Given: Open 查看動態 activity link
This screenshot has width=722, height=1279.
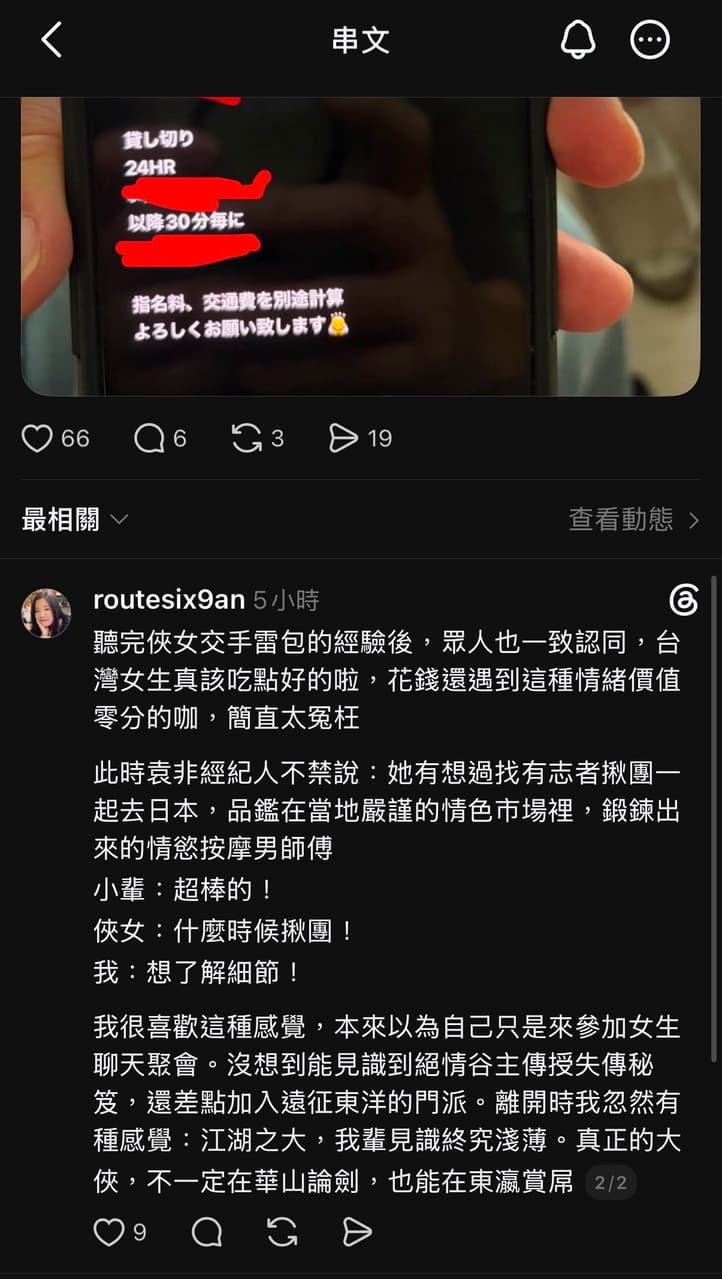Looking at the screenshot, I should tap(634, 519).
